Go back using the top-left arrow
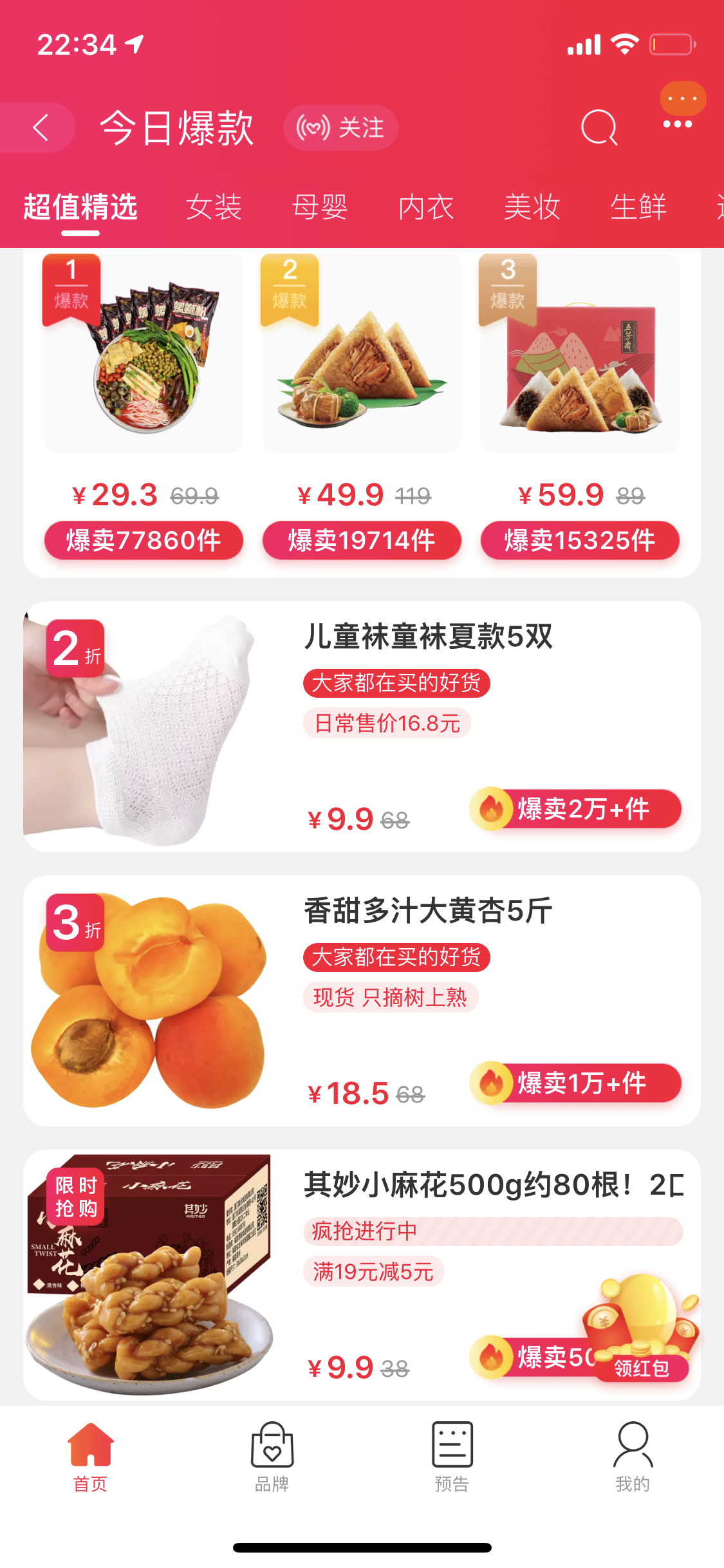This screenshot has width=724, height=1568. [x=41, y=127]
